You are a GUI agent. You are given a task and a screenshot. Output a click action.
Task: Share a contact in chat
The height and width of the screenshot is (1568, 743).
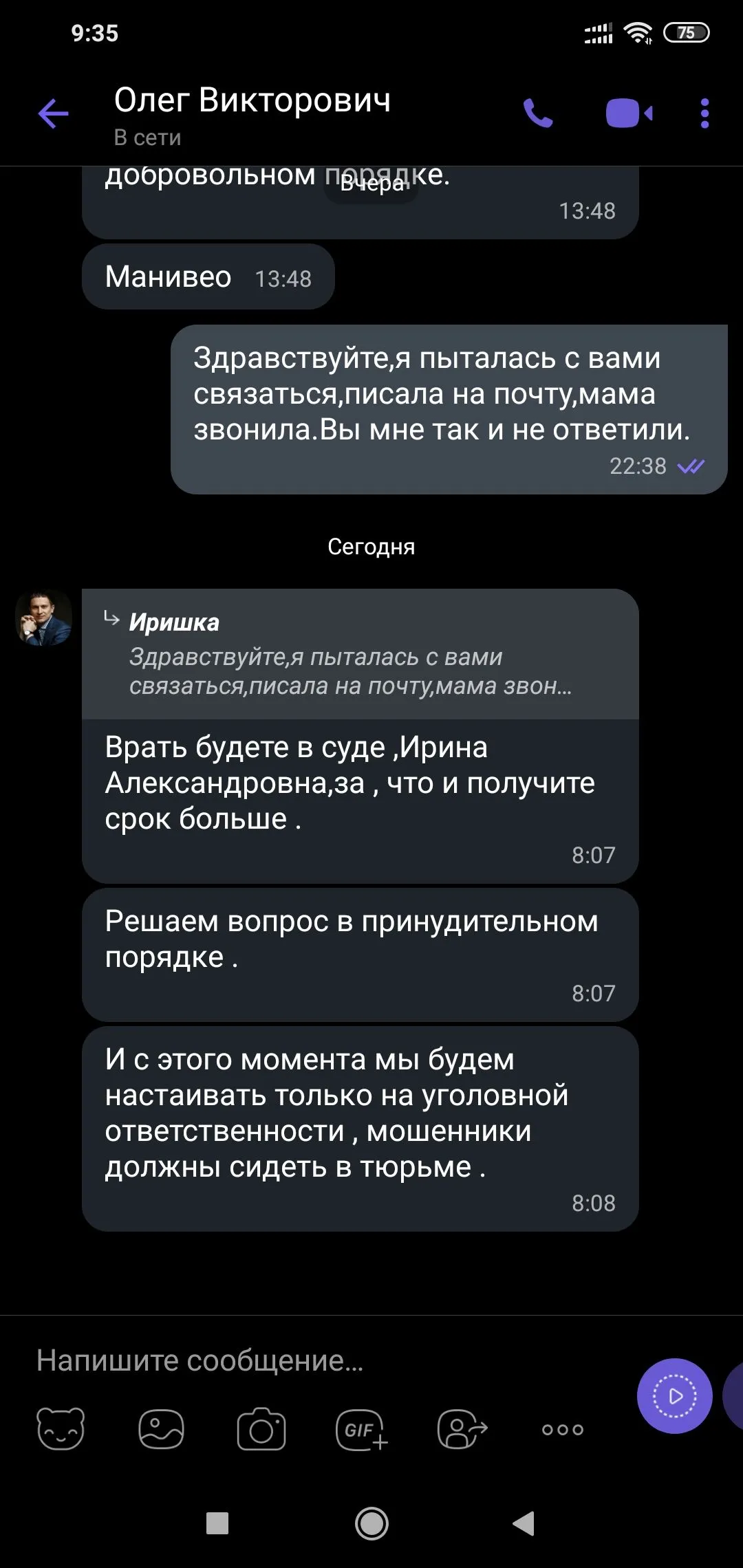[462, 1429]
